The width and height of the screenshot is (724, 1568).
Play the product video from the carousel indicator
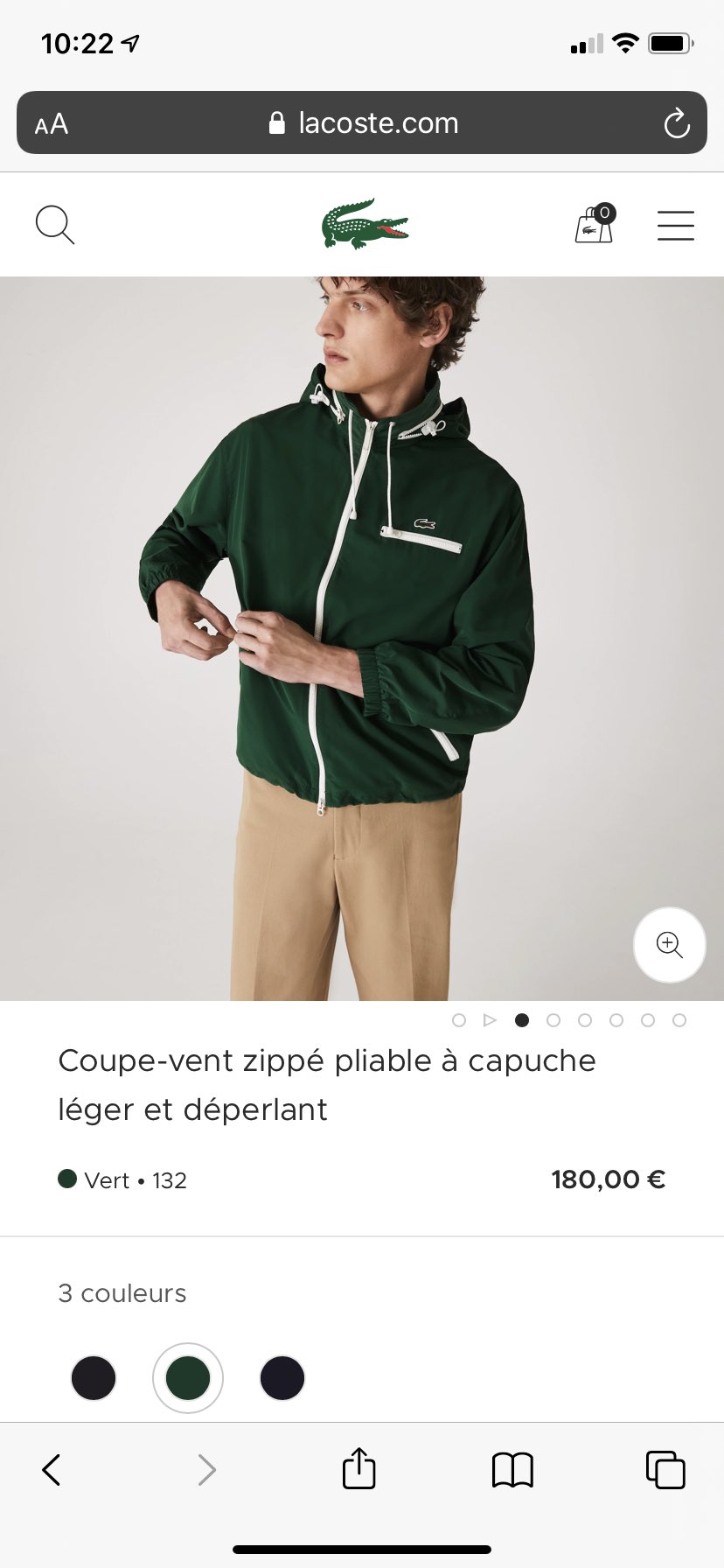[490, 1020]
